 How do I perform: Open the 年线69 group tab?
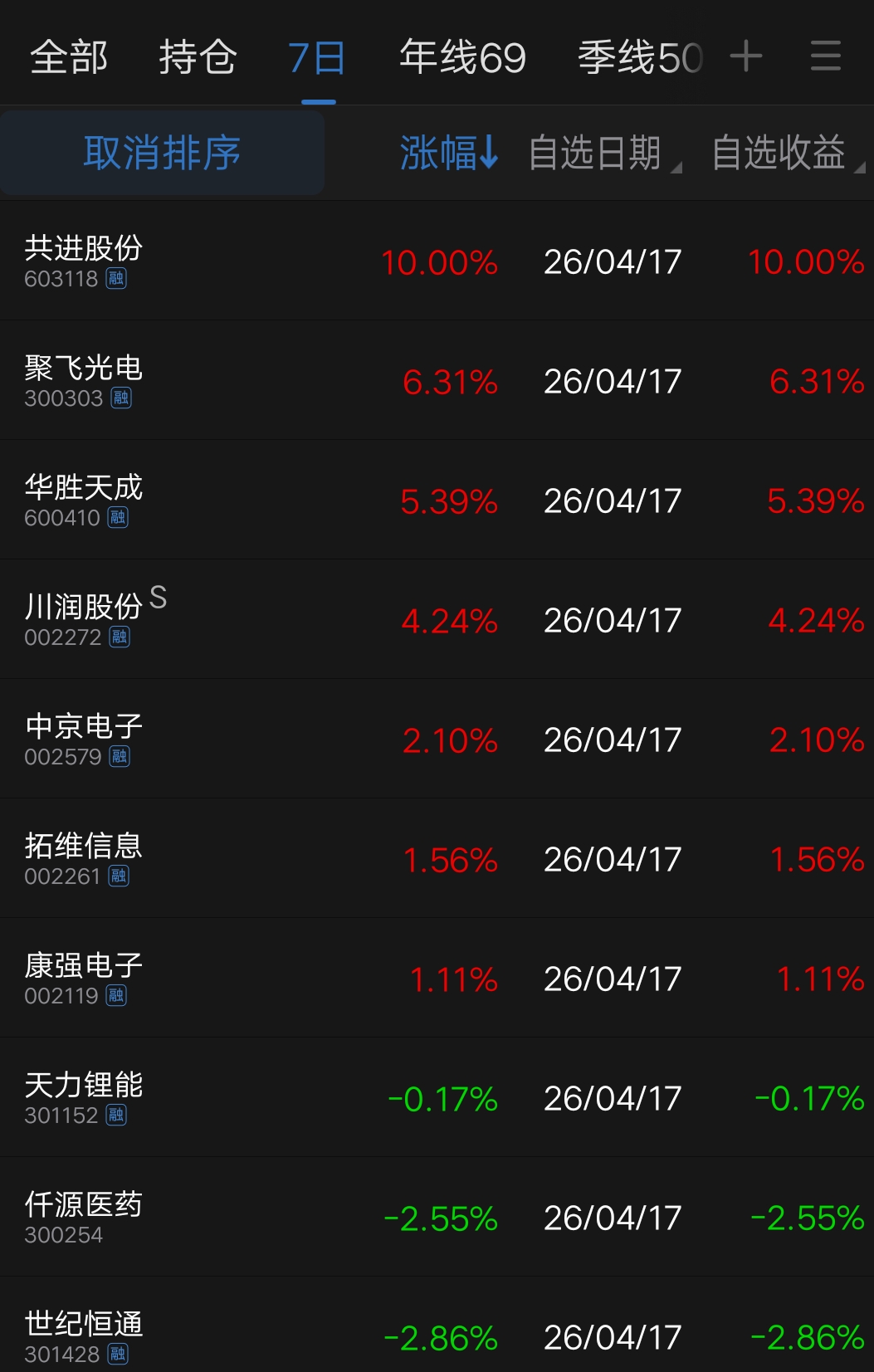462,58
